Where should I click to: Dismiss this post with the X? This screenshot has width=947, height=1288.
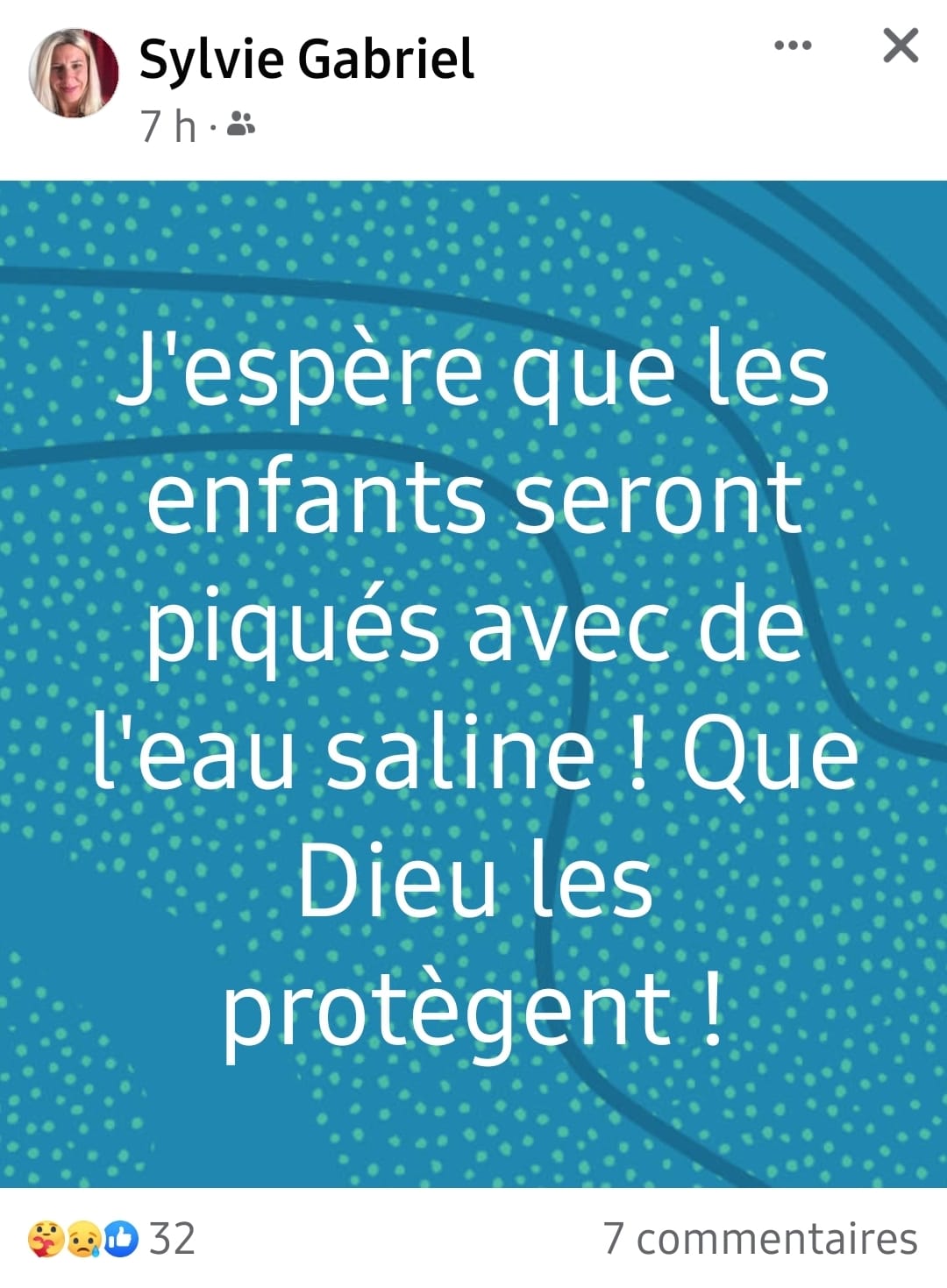901,46
